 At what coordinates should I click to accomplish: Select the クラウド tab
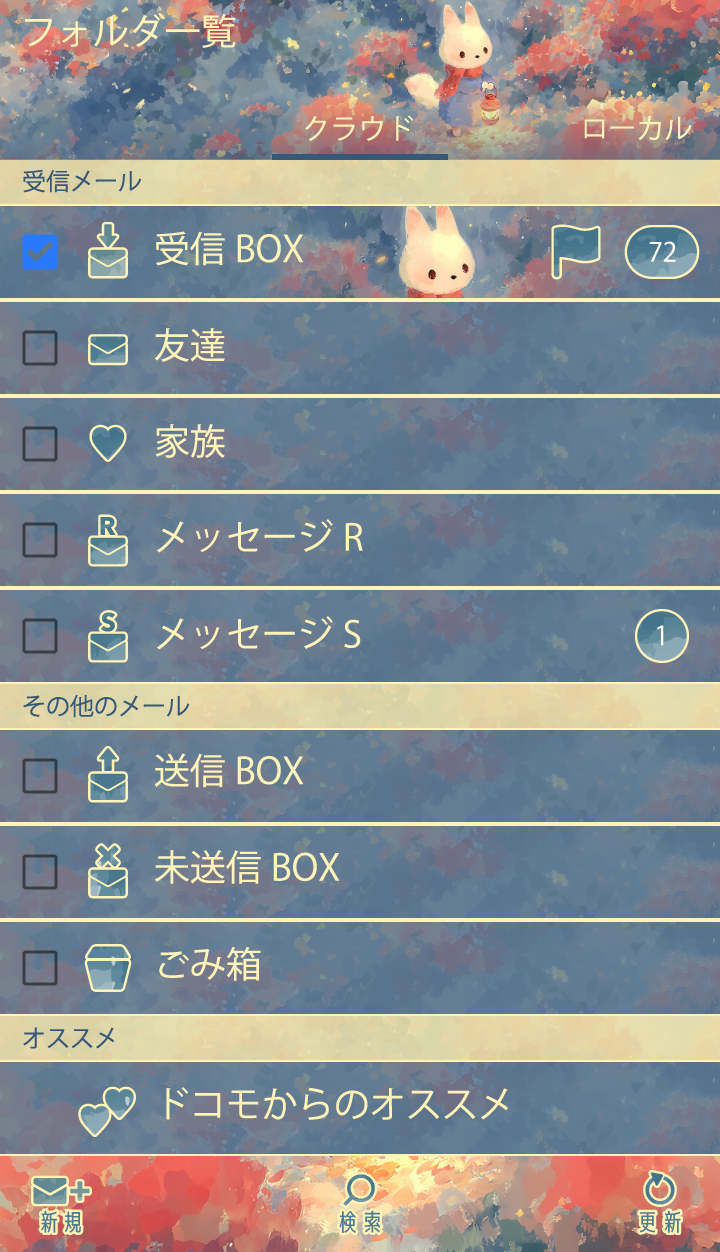pos(359,129)
